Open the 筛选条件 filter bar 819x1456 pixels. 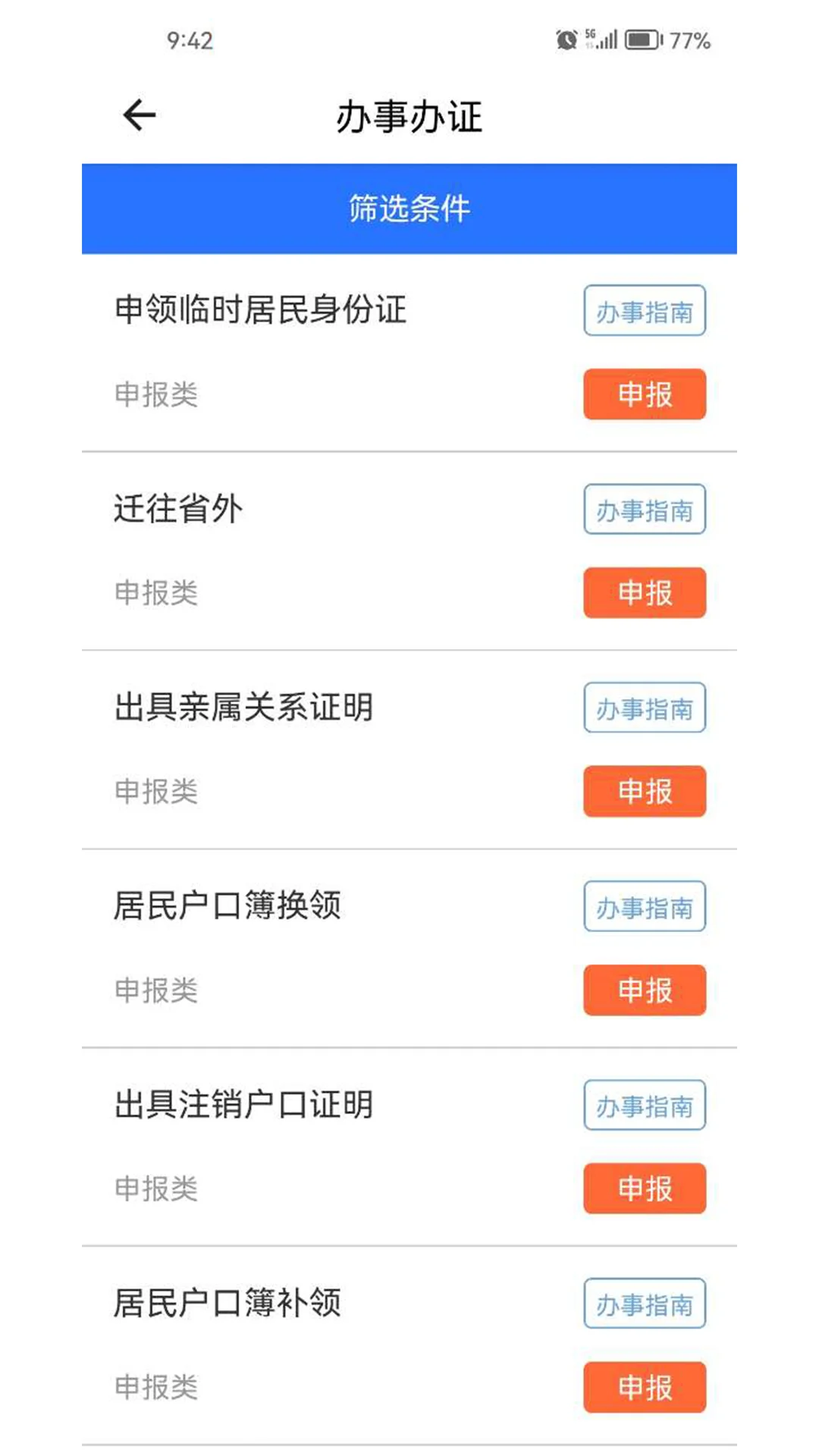tap(409, 209)
